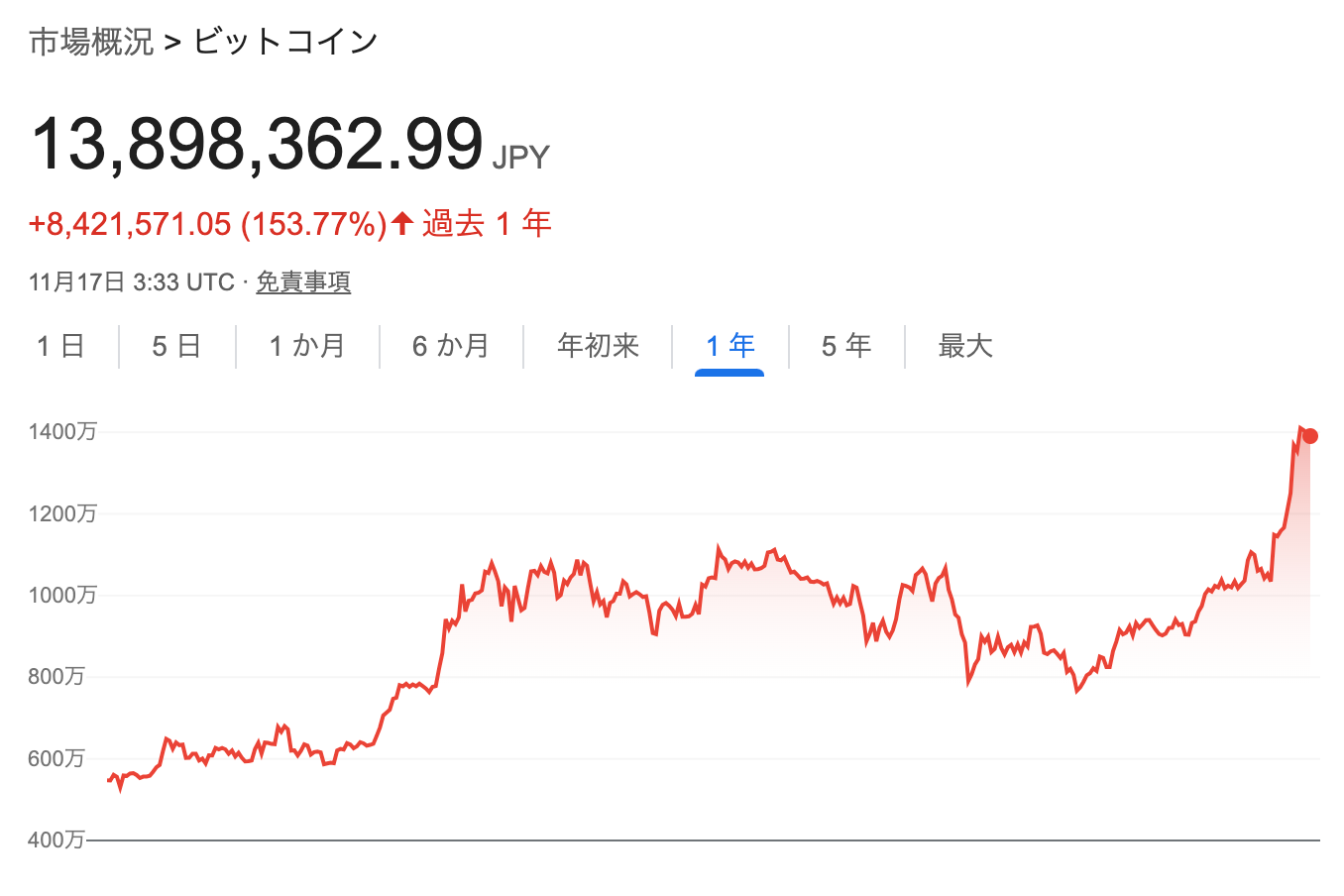Open the 市場概況 breadcrumb link
This screenshot has width=1344, height=896.
click(91, 42)
